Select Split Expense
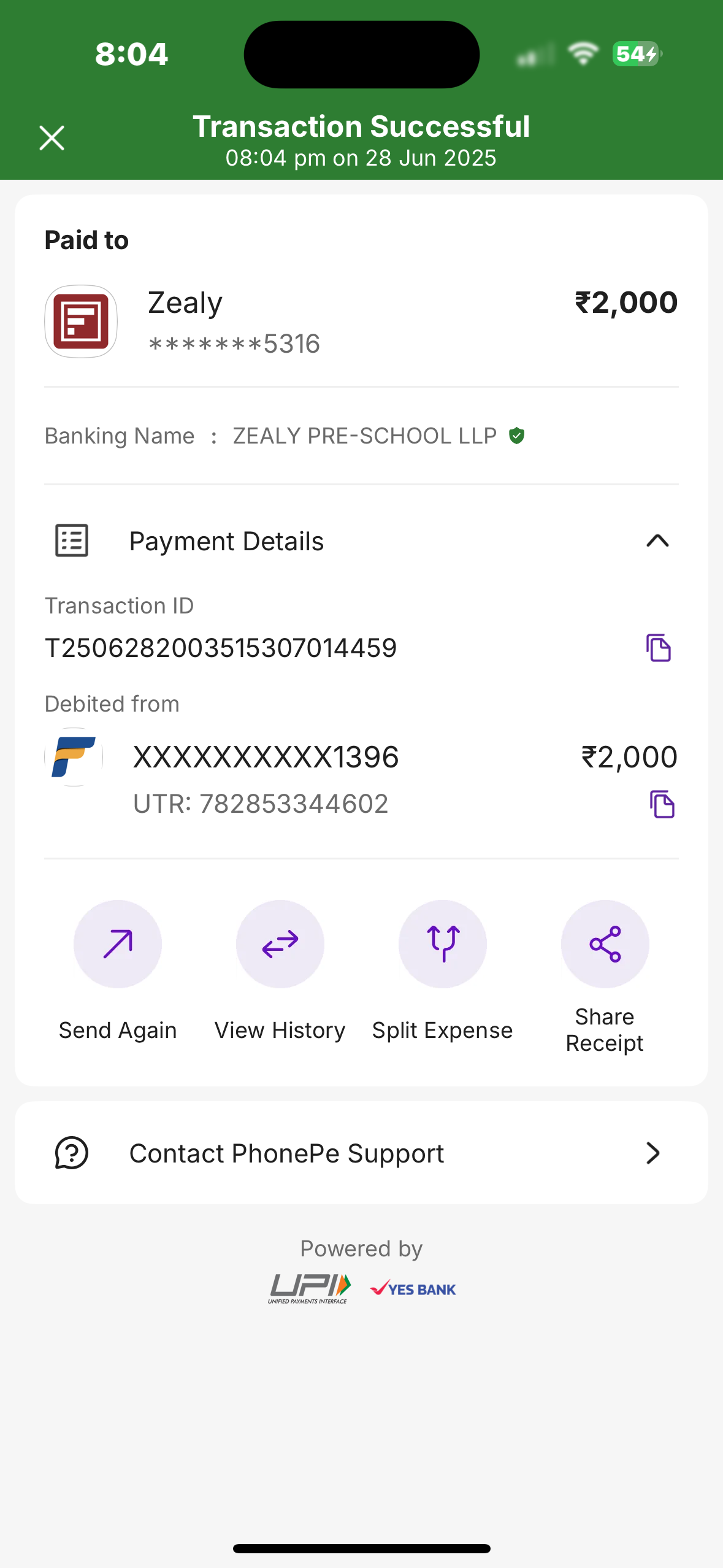This screenshot has width=723, height=1568. click(442, 944)
